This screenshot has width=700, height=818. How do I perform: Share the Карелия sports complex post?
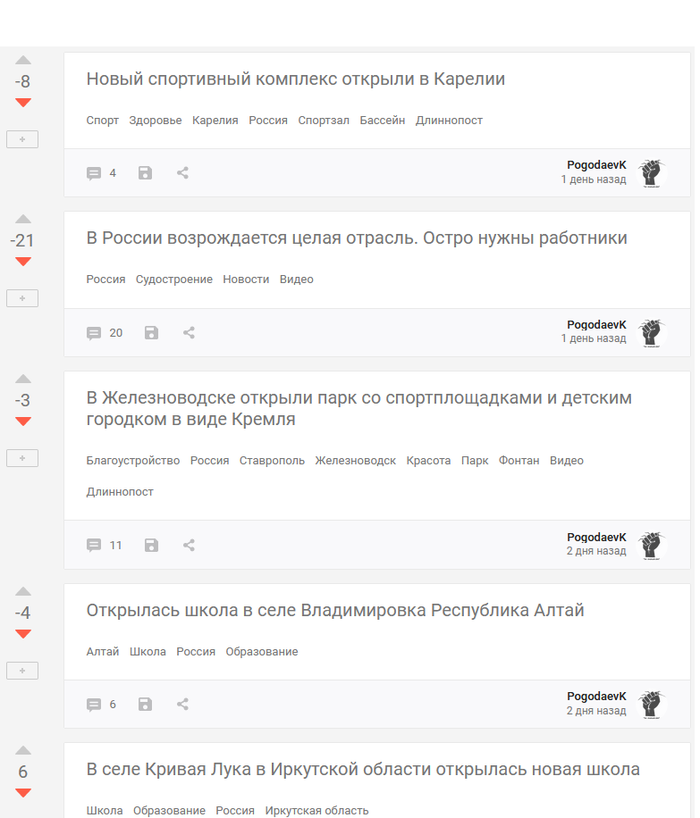[x=183, y=173]
